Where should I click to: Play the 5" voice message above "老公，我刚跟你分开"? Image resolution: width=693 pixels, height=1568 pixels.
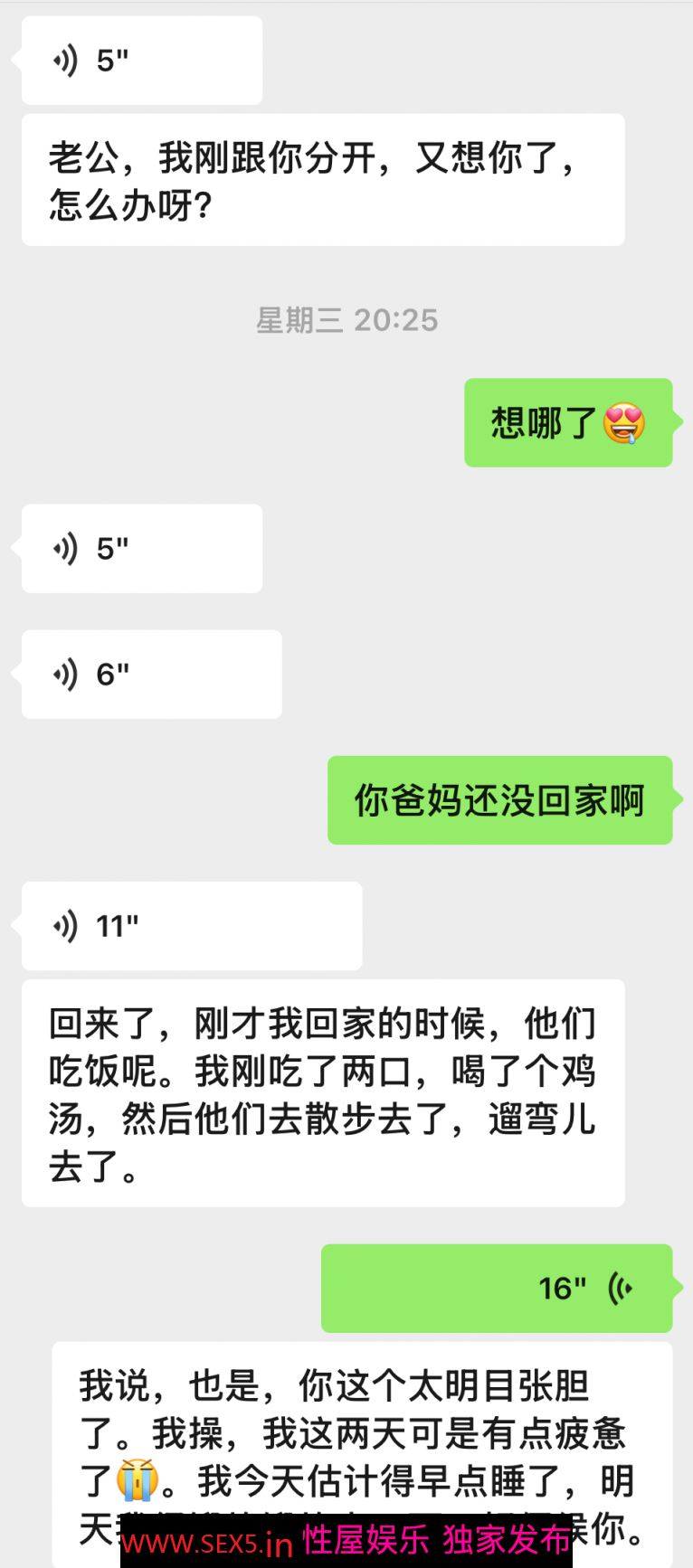(x=141, y=61)
